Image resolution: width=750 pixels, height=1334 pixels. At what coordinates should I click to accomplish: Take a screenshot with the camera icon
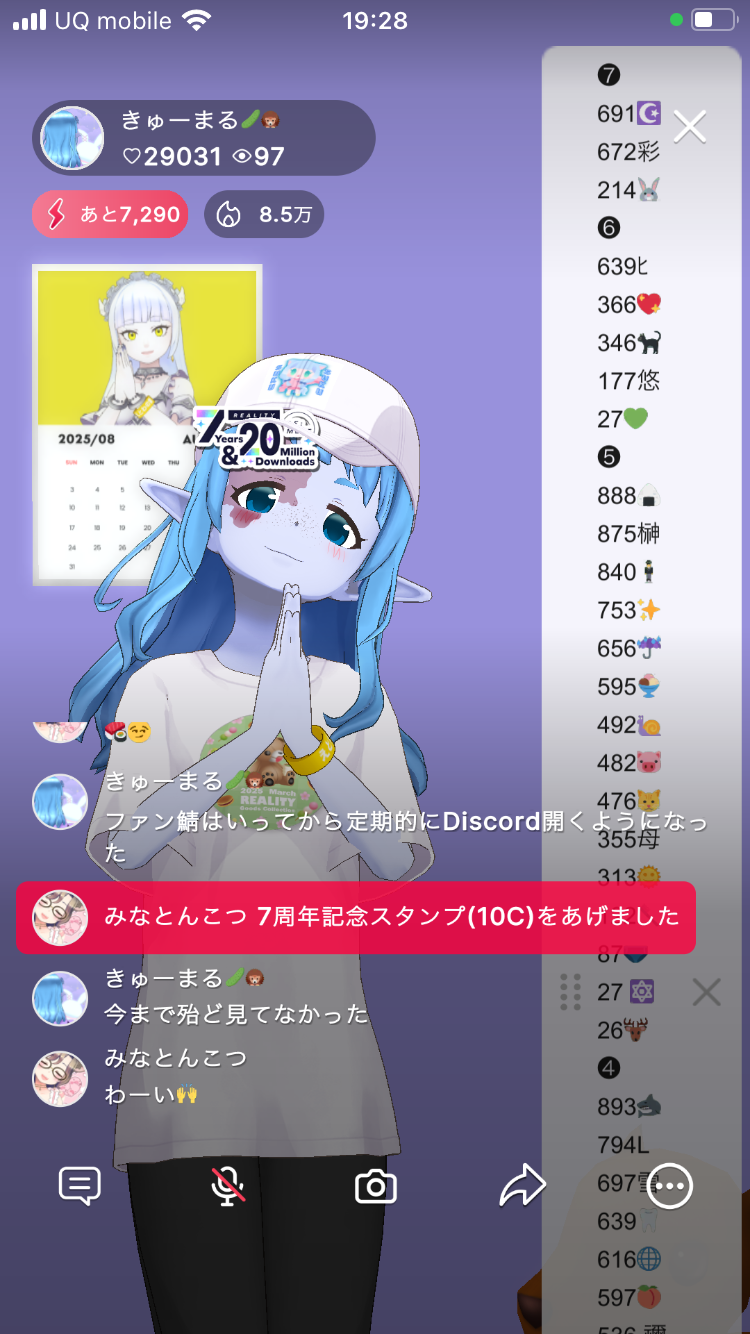(x=376, y=1187)
